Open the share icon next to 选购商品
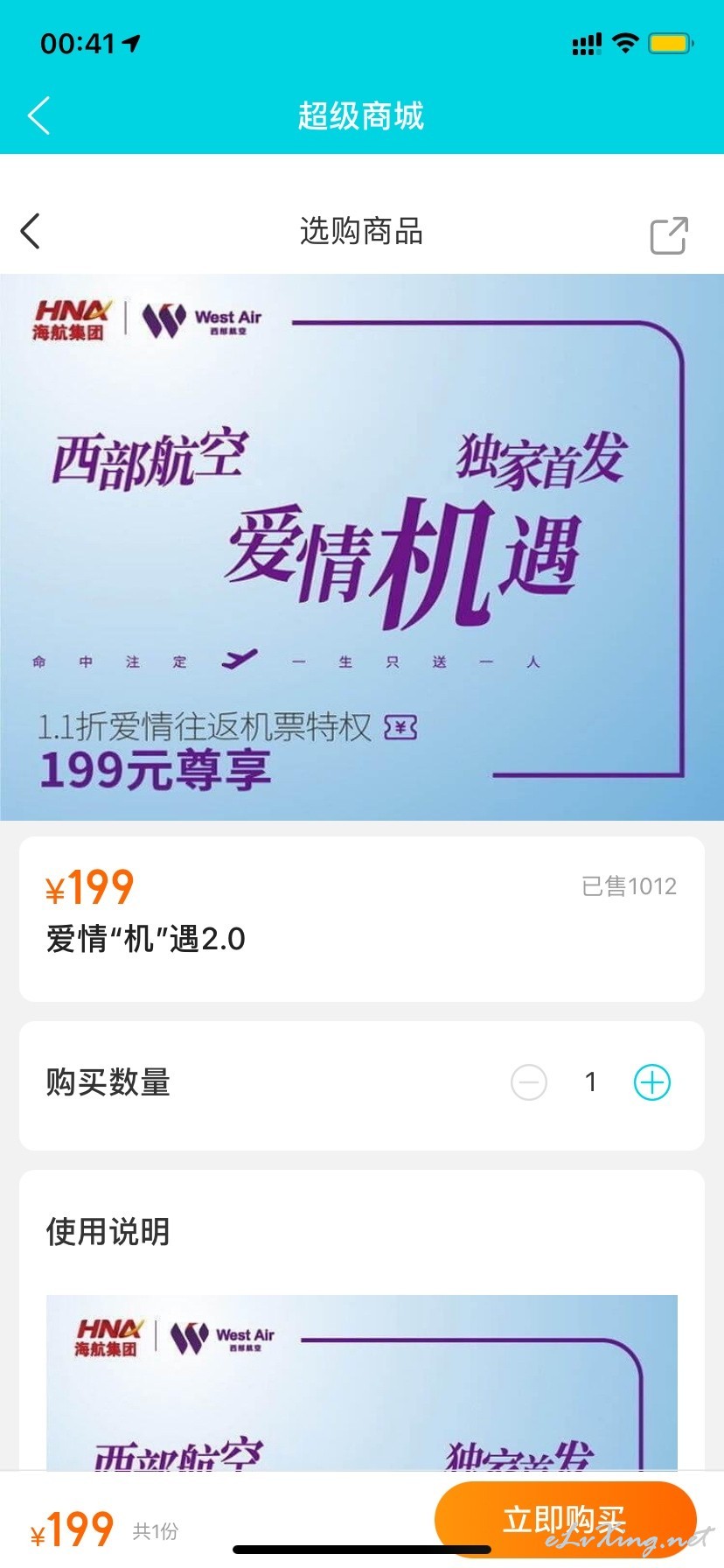 click(x=669, y=235)
